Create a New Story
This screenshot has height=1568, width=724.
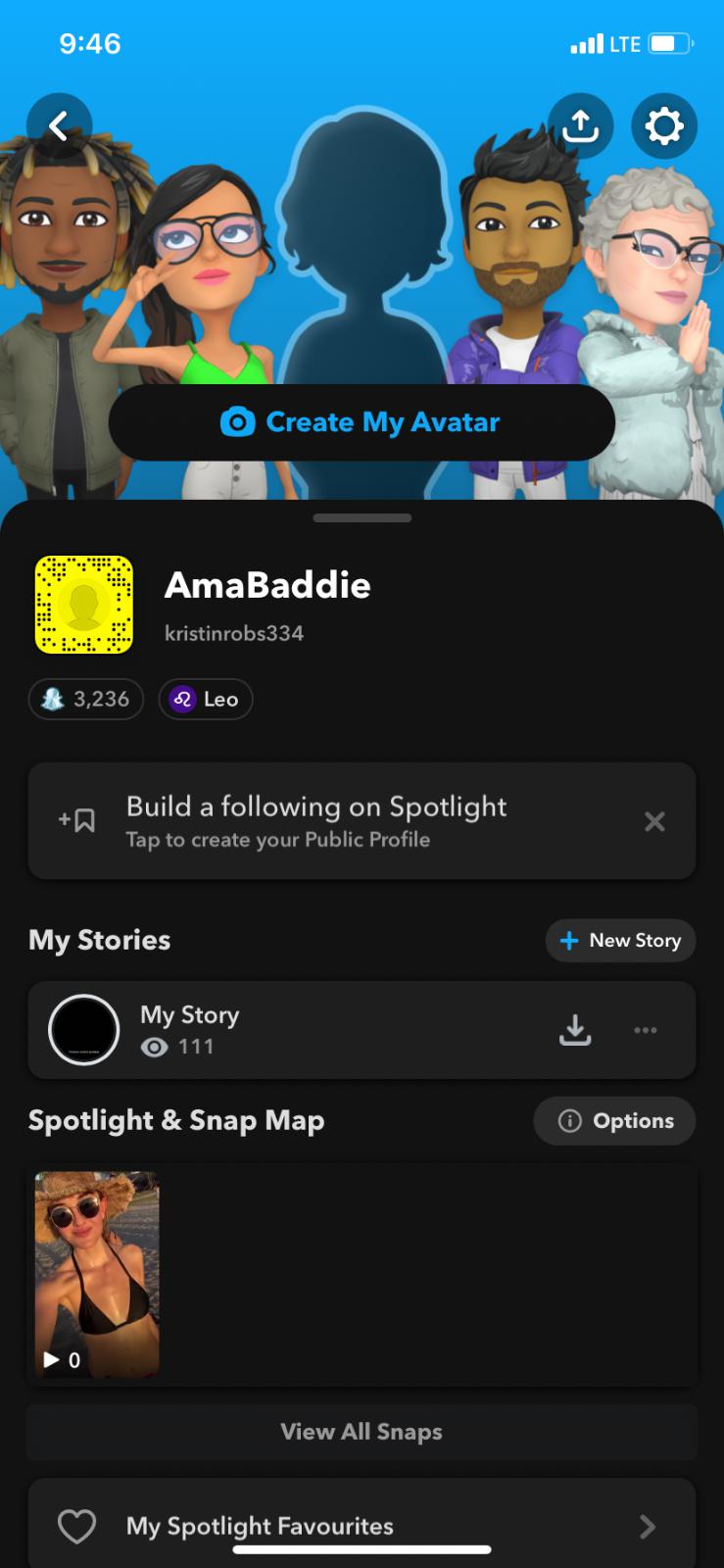point(620,941)
